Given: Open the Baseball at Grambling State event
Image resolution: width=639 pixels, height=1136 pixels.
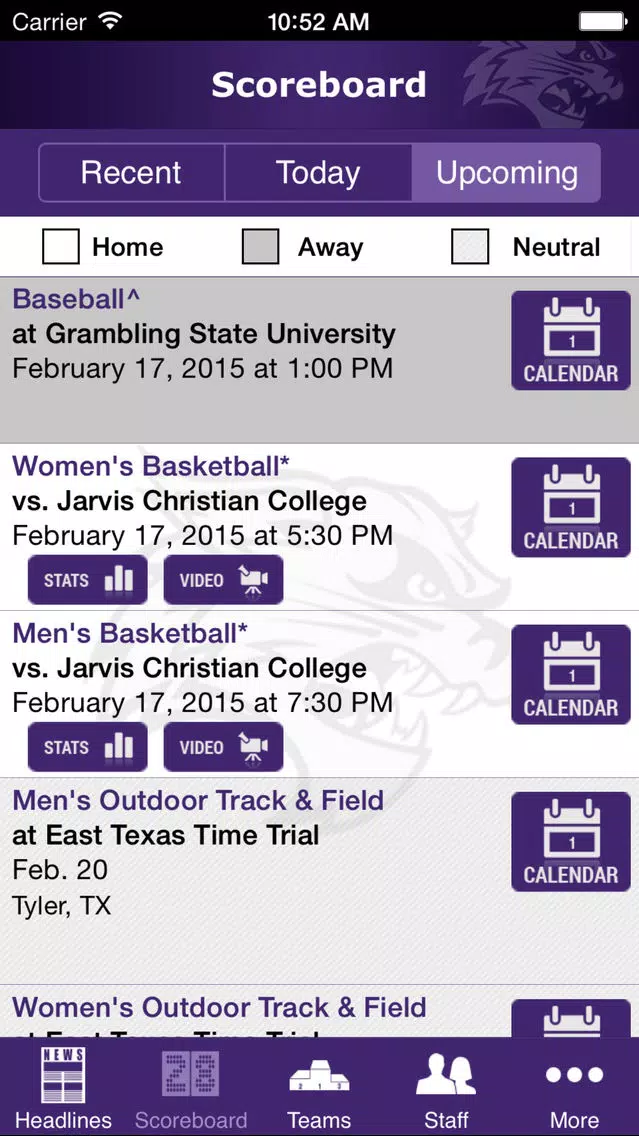Looking at the screenshot, I should [254, 360].
